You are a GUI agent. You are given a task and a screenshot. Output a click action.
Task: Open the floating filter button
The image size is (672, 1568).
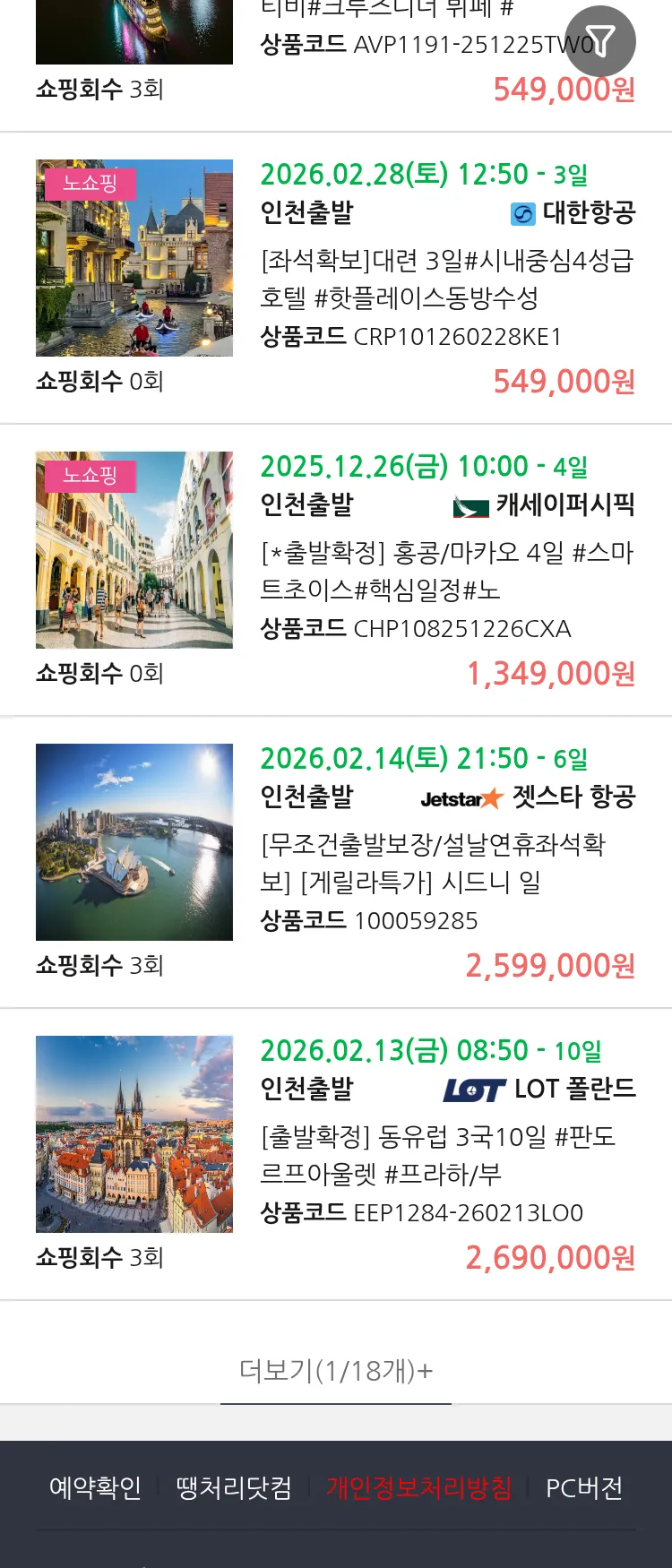click(599, 41)
